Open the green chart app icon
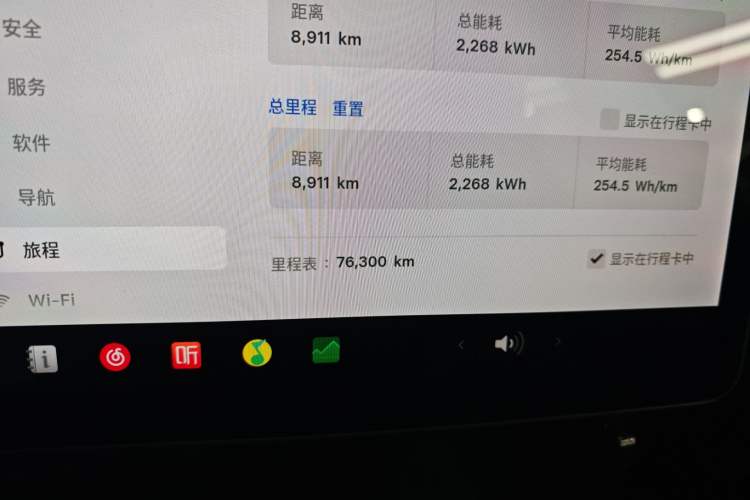 click(x=326, y=350)
